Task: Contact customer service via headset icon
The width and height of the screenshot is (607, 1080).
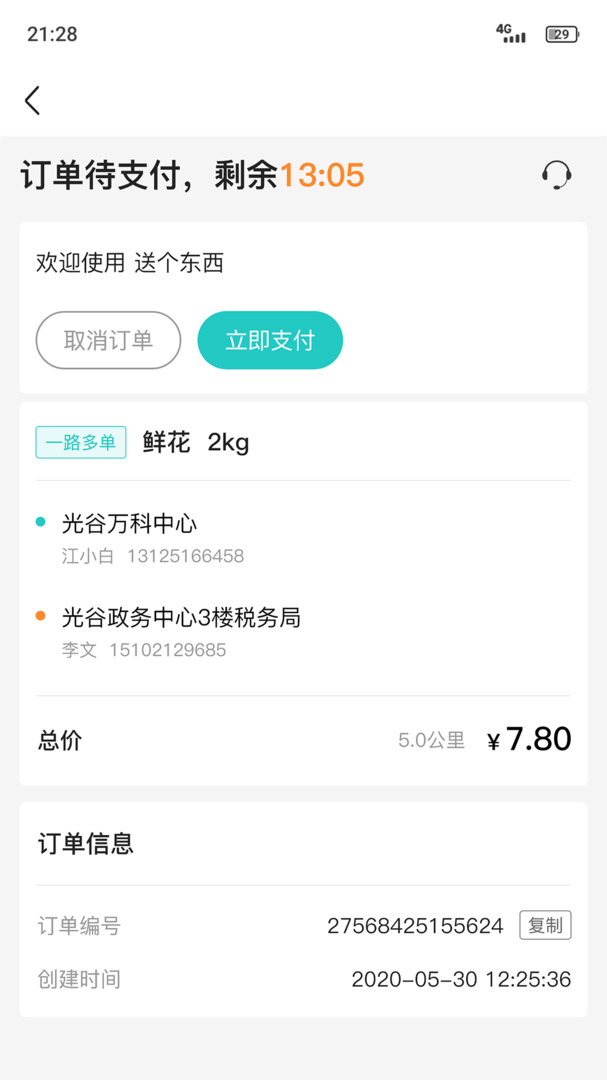Action: point(556,176)
